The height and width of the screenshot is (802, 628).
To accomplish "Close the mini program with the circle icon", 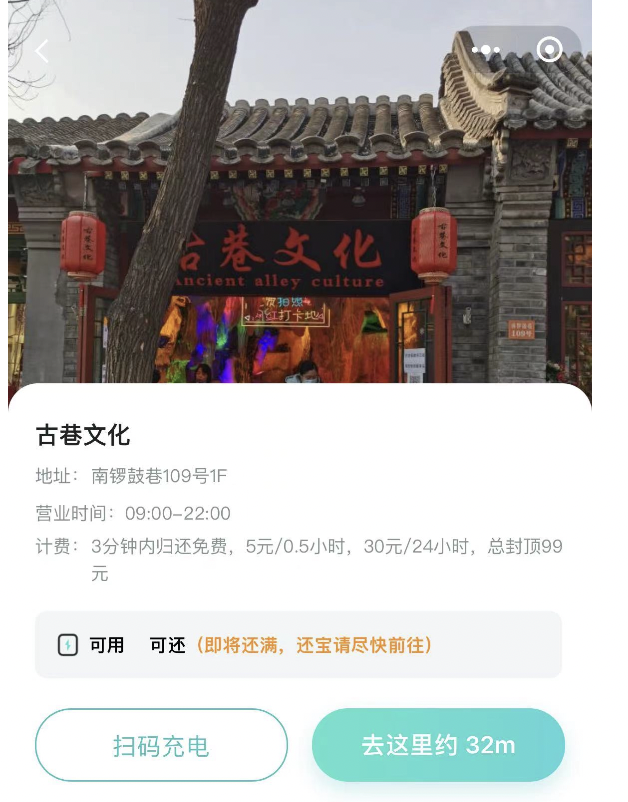I will click(550, 50).
